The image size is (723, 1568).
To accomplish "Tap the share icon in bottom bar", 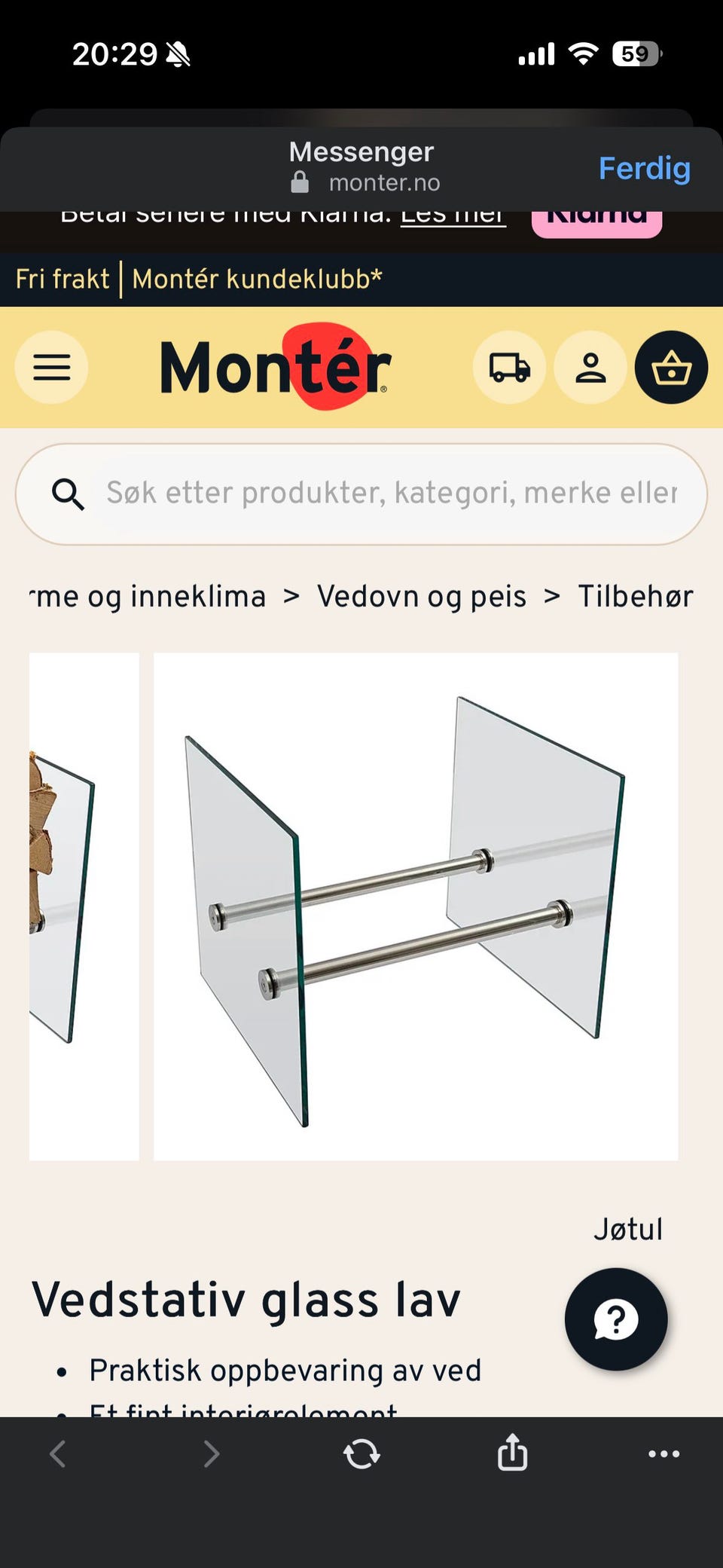I will coord(512,1454).
